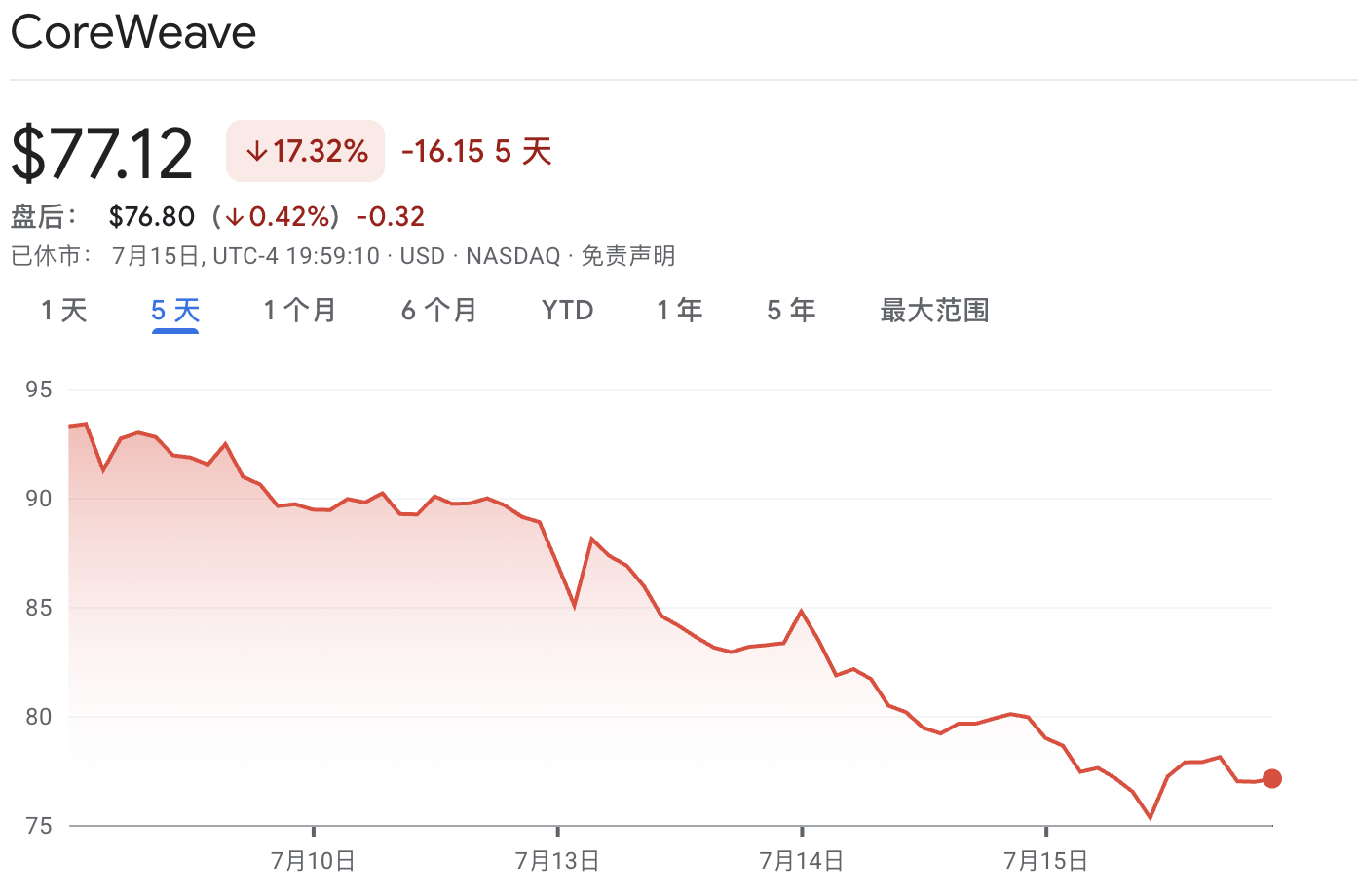
Task: Show the 最大范围 chart range
Action: click(x=934, y=311)
